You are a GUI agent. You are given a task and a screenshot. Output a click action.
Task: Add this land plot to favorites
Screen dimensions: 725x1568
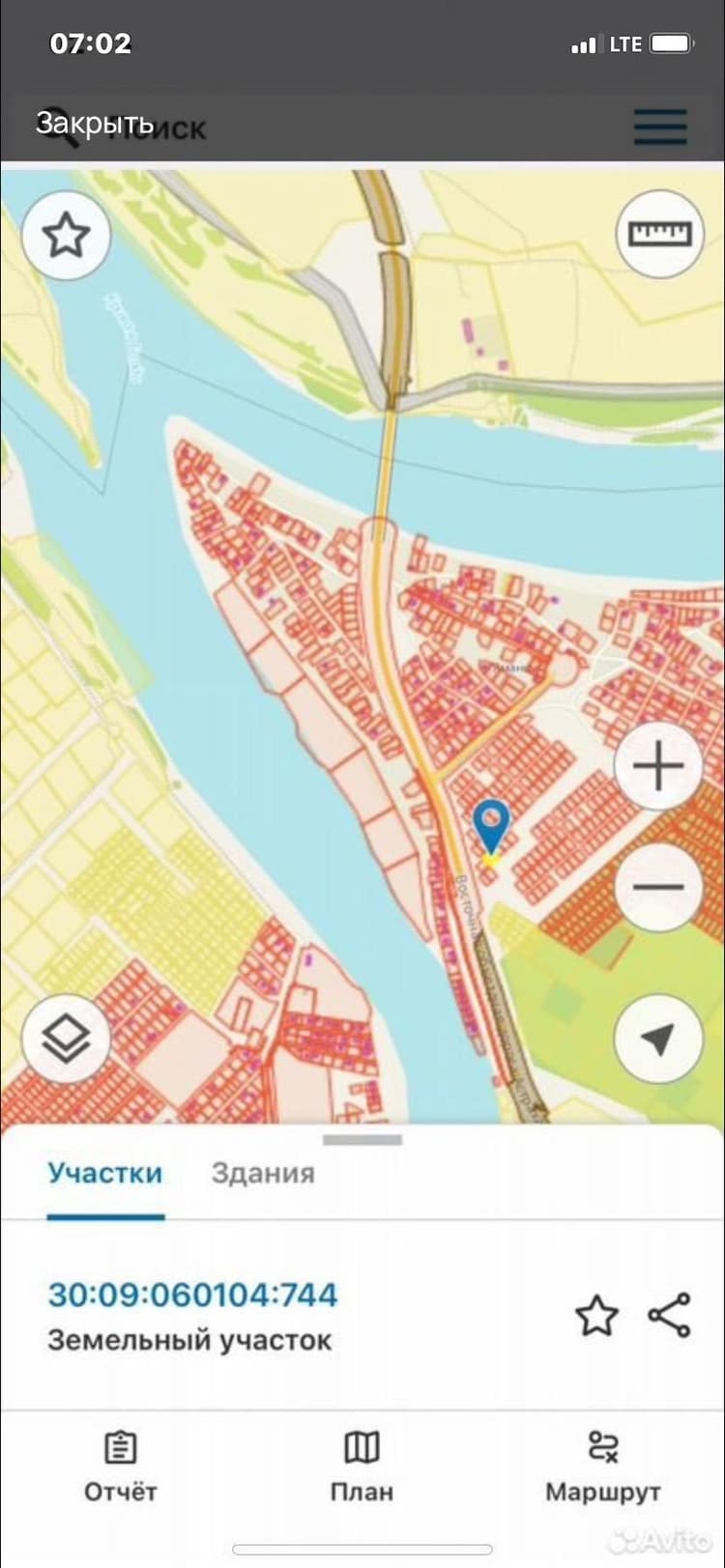coord(596,1316)
